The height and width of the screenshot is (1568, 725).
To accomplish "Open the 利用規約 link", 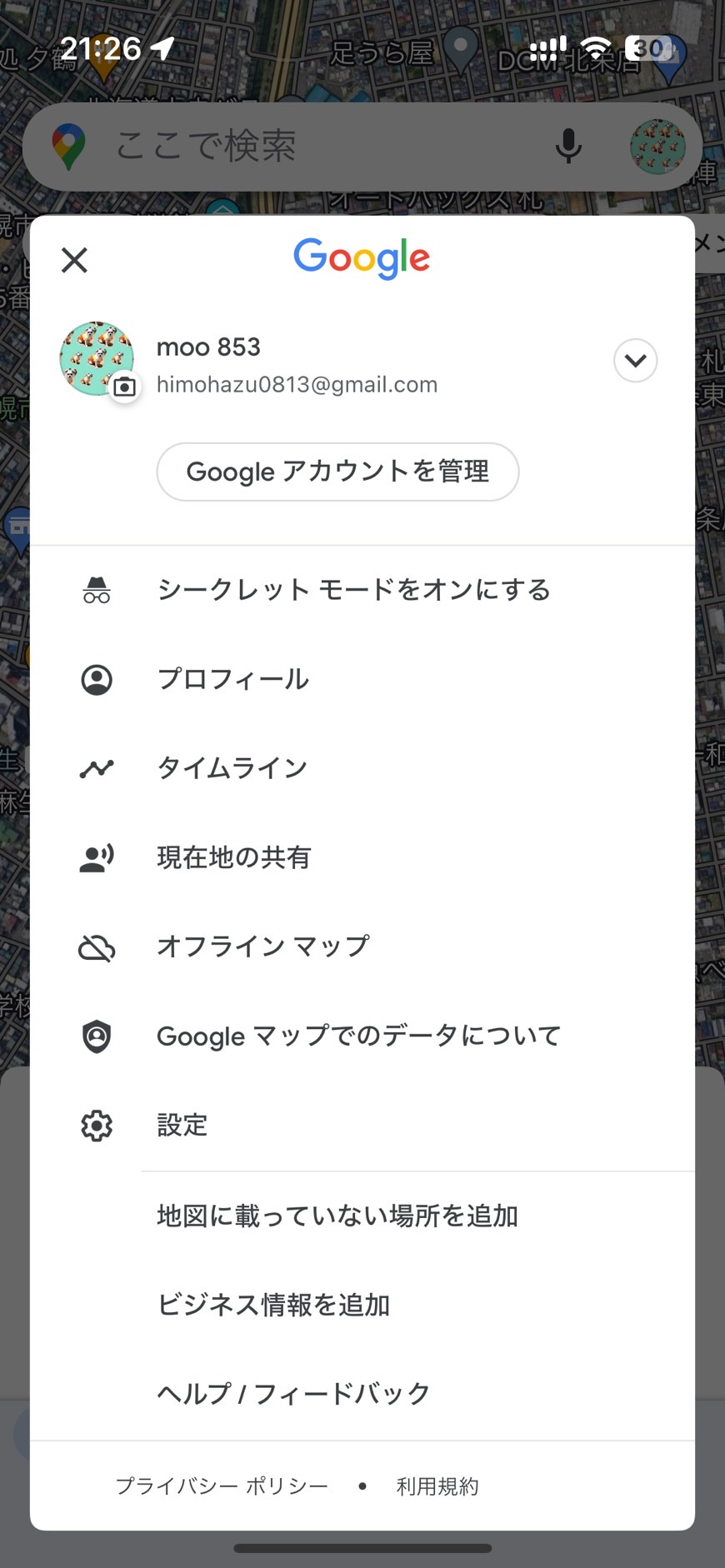I will [437, 1486].
